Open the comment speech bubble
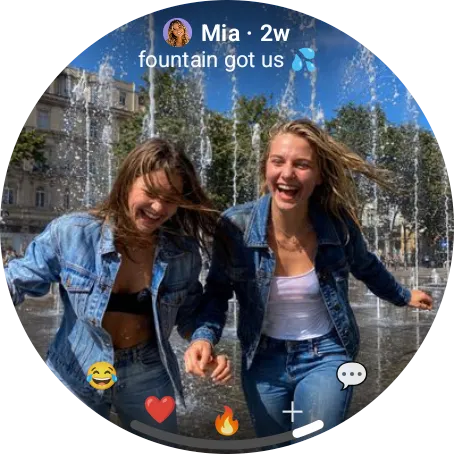Screen dimensions: 454x454 [x=351, y=375]
